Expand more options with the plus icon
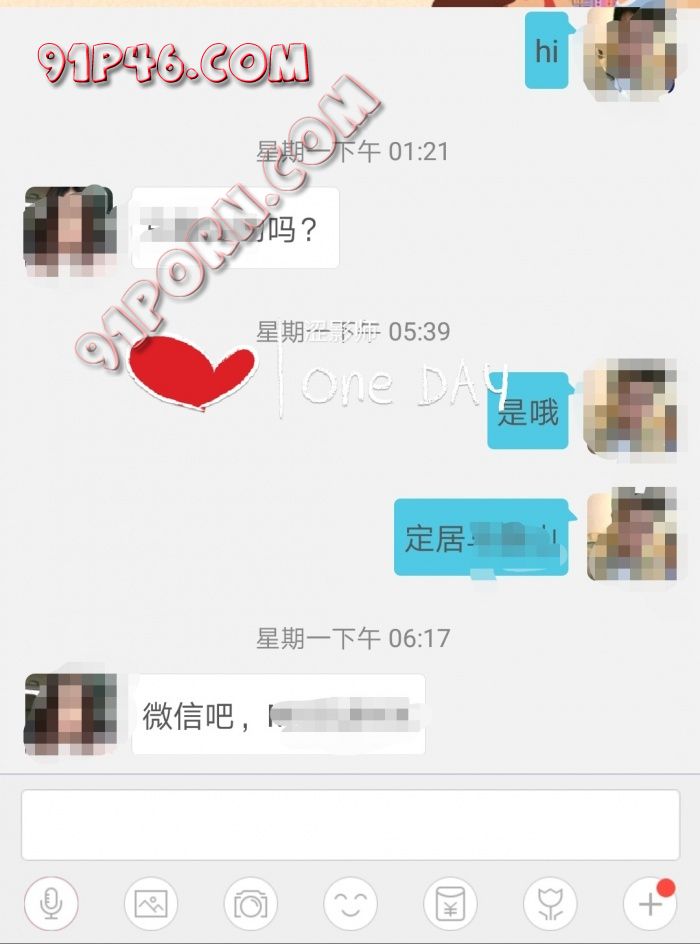This screenshot has height=944, width=700. point(649,904)
